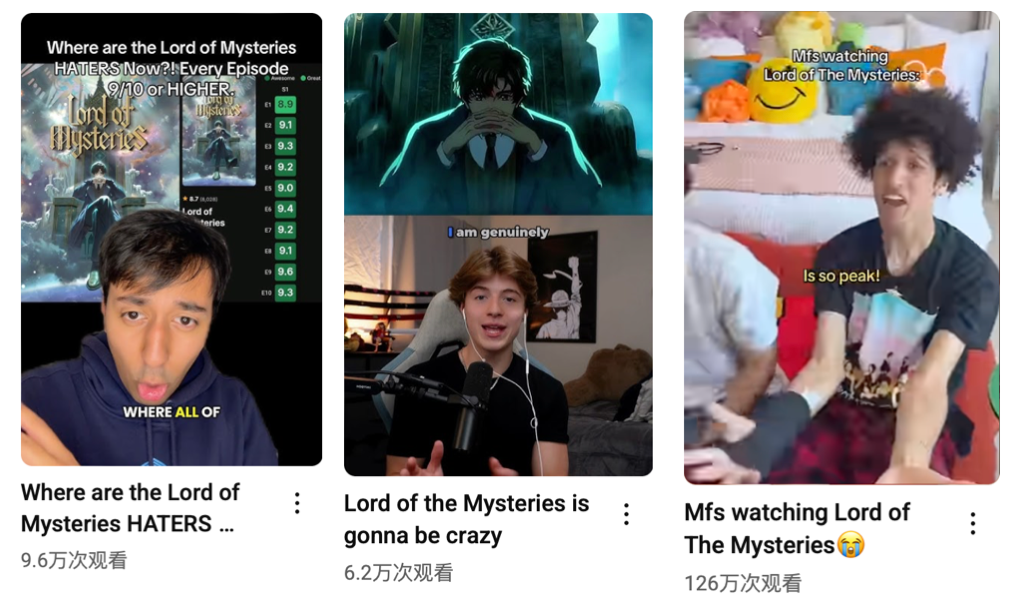Play 'Lord of the Mysteries is gonna be crazy' short
Screen dimensions: 1020x610
[498, 245]
